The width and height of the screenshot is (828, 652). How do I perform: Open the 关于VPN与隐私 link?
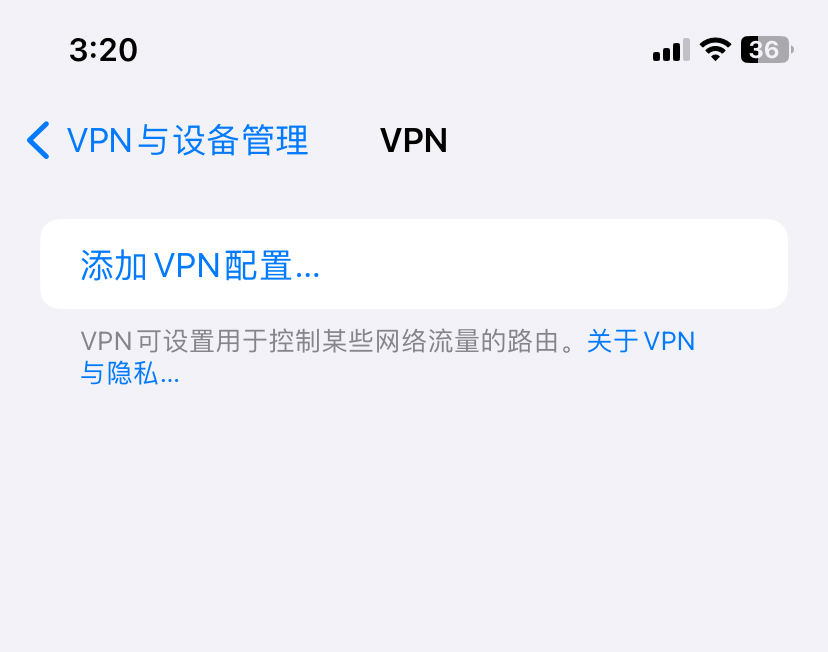point(640,342)
